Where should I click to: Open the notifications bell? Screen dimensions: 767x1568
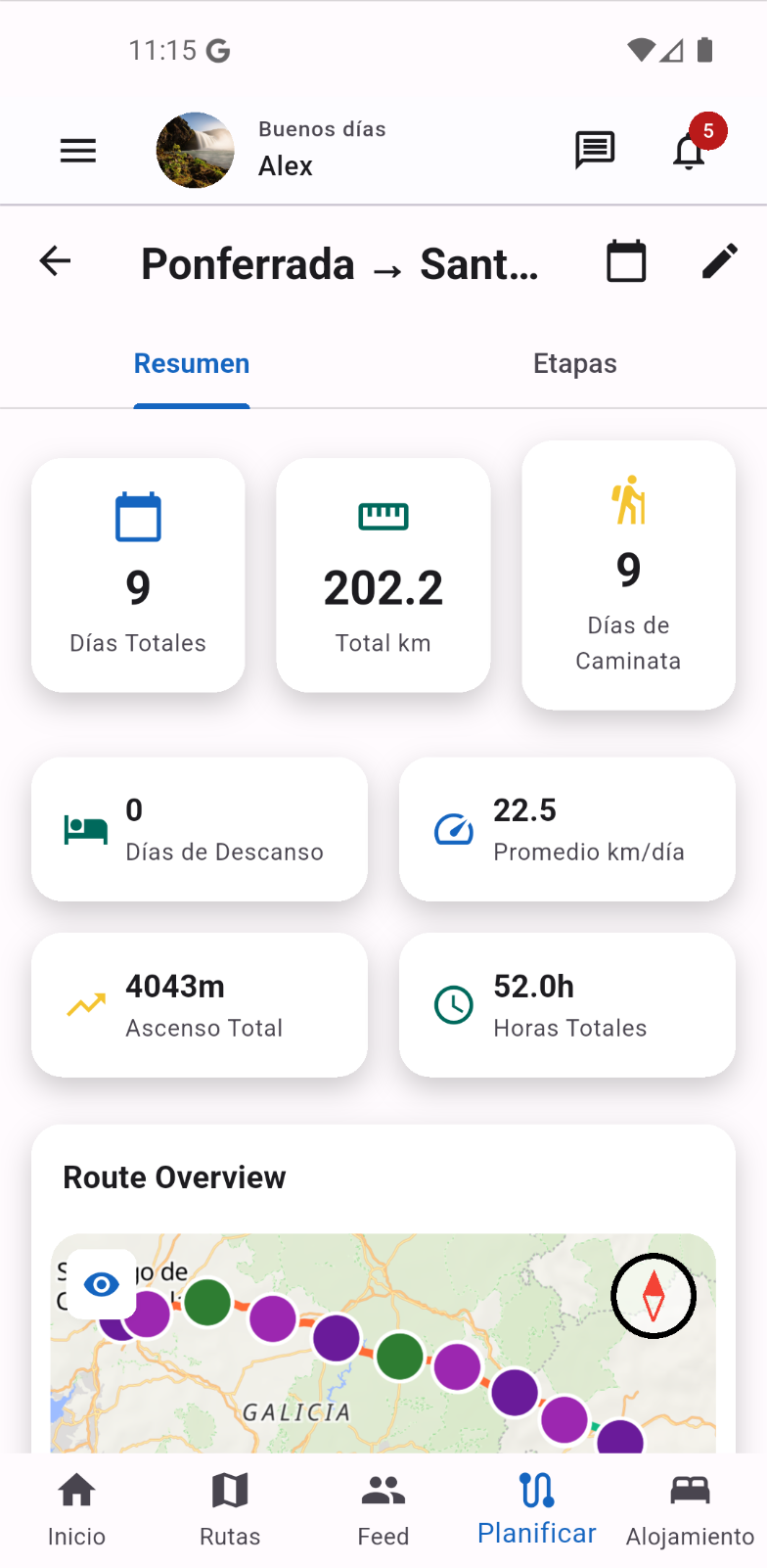pyautogui.click(x=690, y=151)
